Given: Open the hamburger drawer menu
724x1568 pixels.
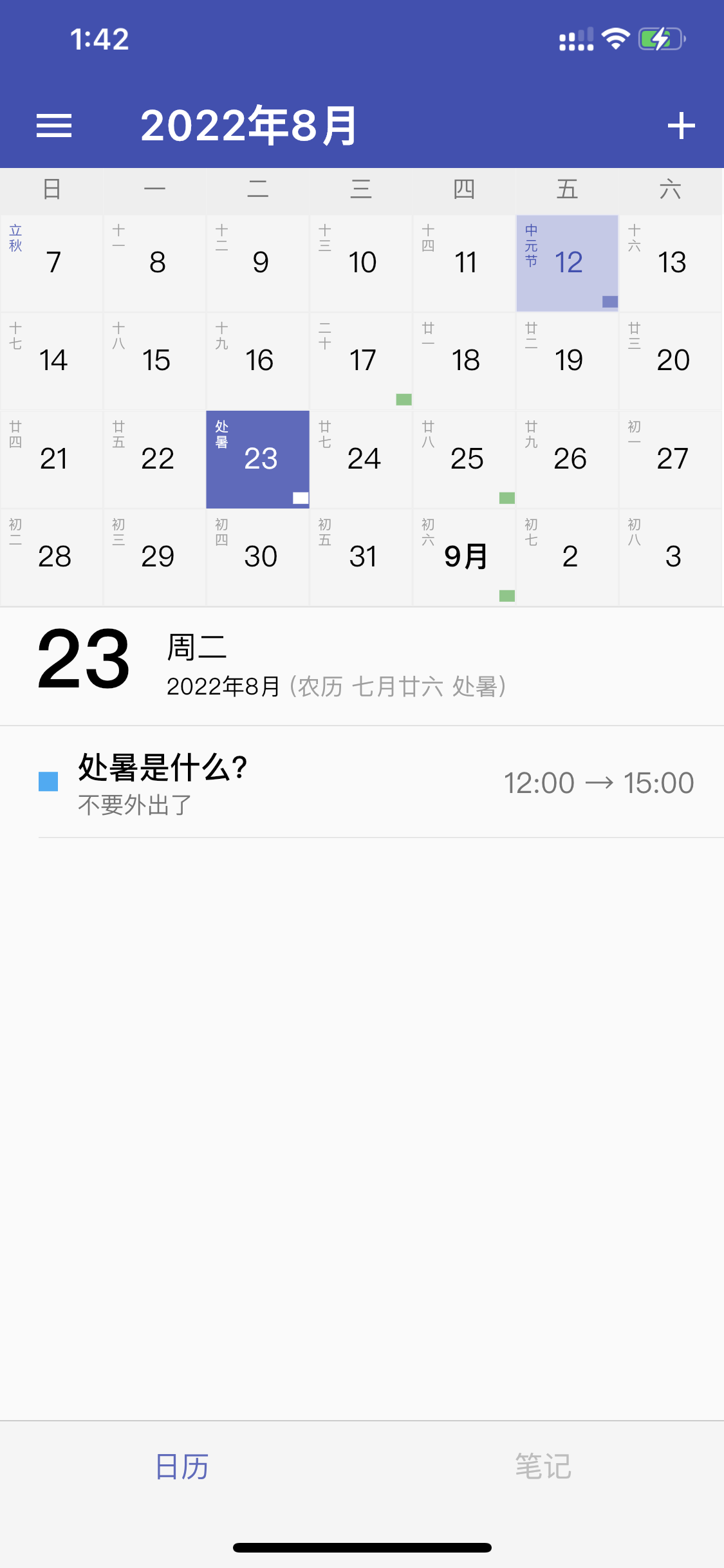Looking at the screenshot, I should pos(54,126).
